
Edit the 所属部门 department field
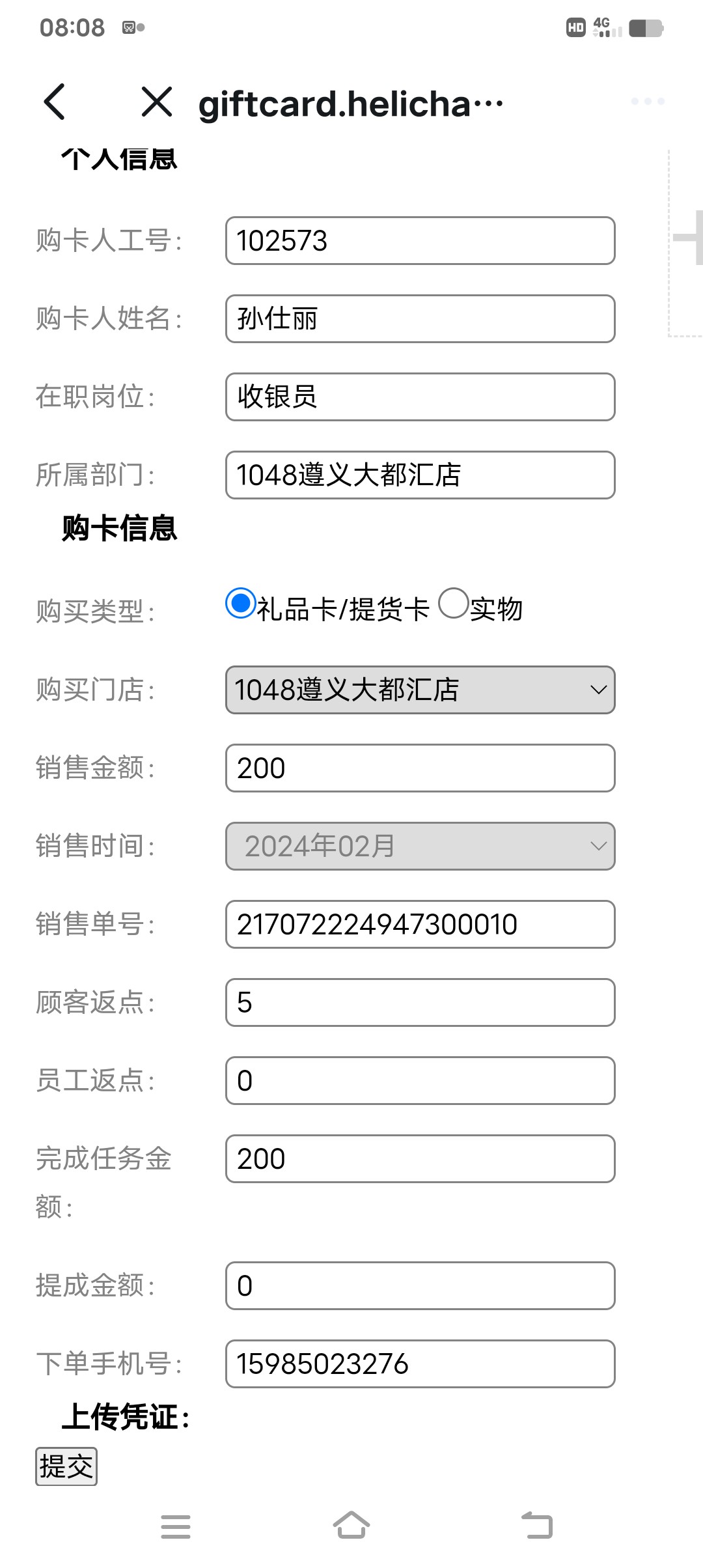(x=420, y=475)
